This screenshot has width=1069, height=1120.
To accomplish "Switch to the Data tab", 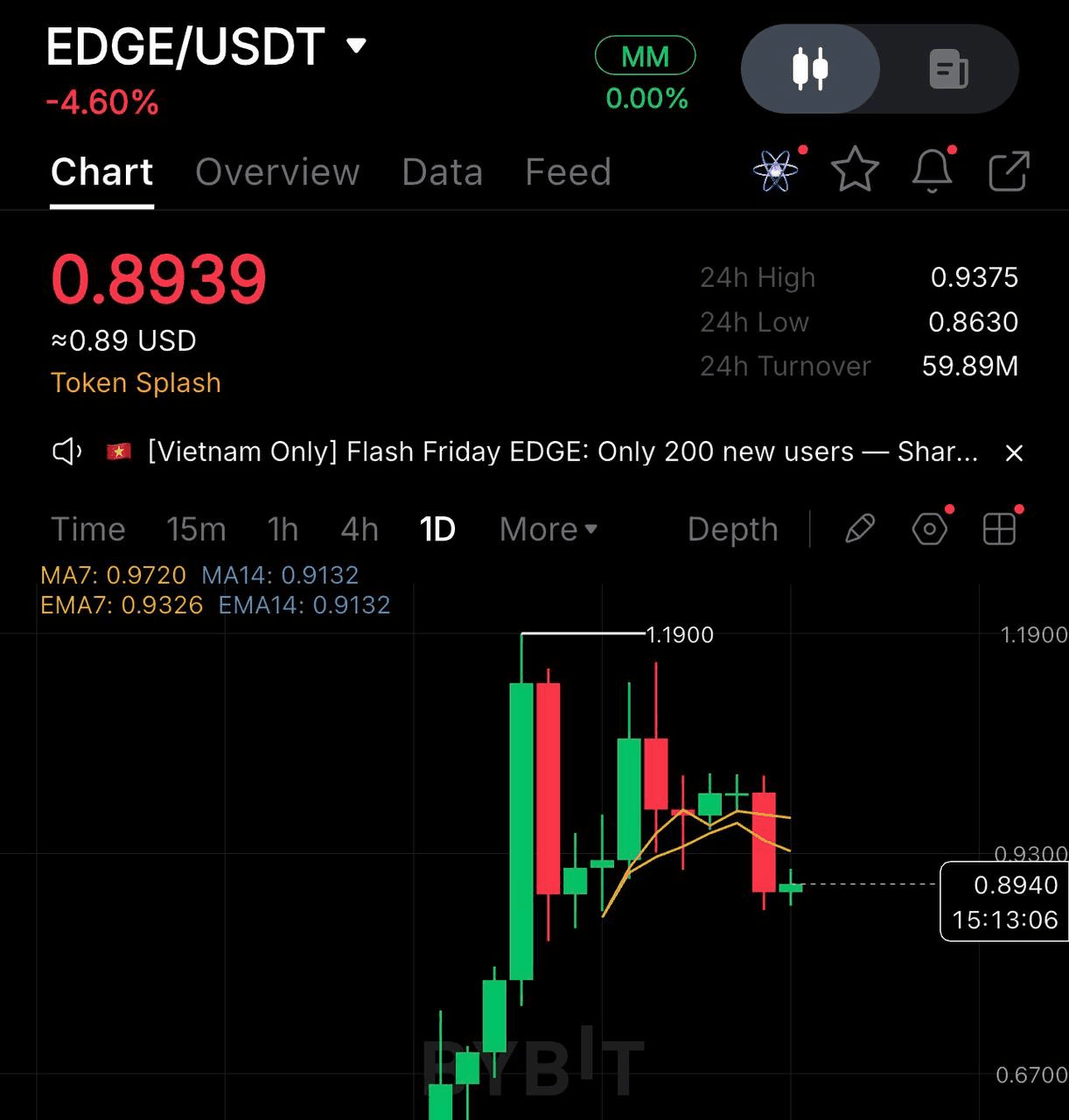I will tap(442, 172).
